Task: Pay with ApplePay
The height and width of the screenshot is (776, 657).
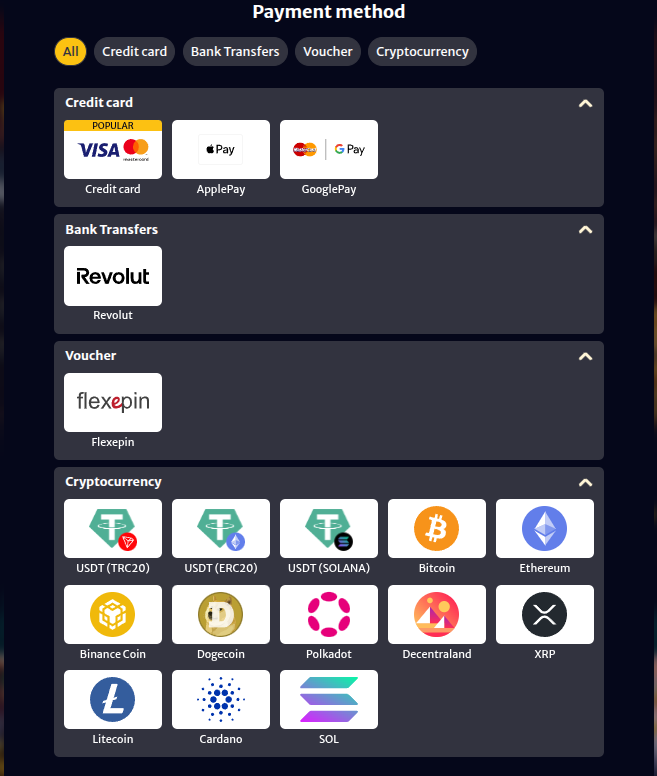Action: tap(221, 150)
